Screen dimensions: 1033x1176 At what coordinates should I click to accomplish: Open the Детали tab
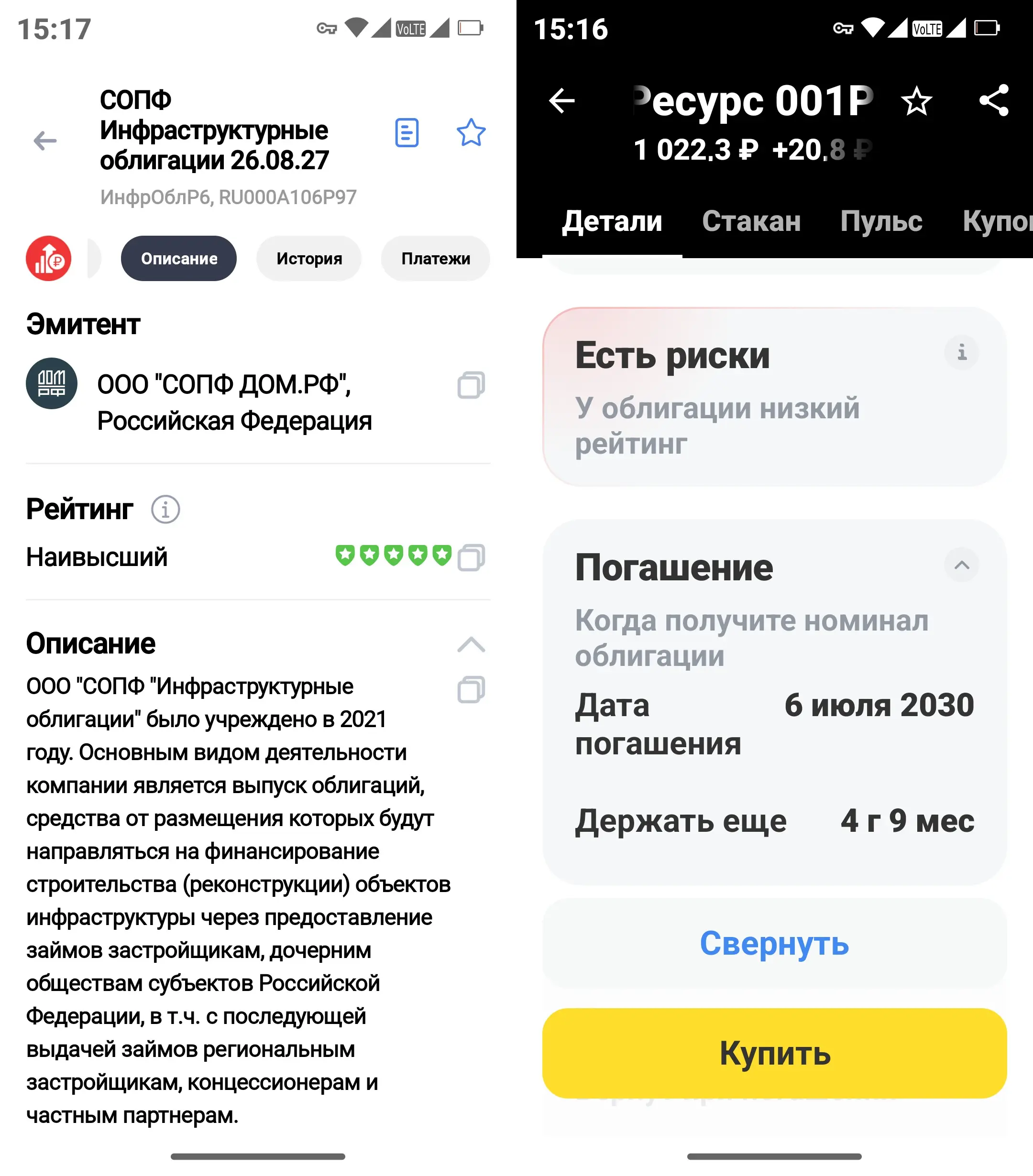[x=612, y=221]
